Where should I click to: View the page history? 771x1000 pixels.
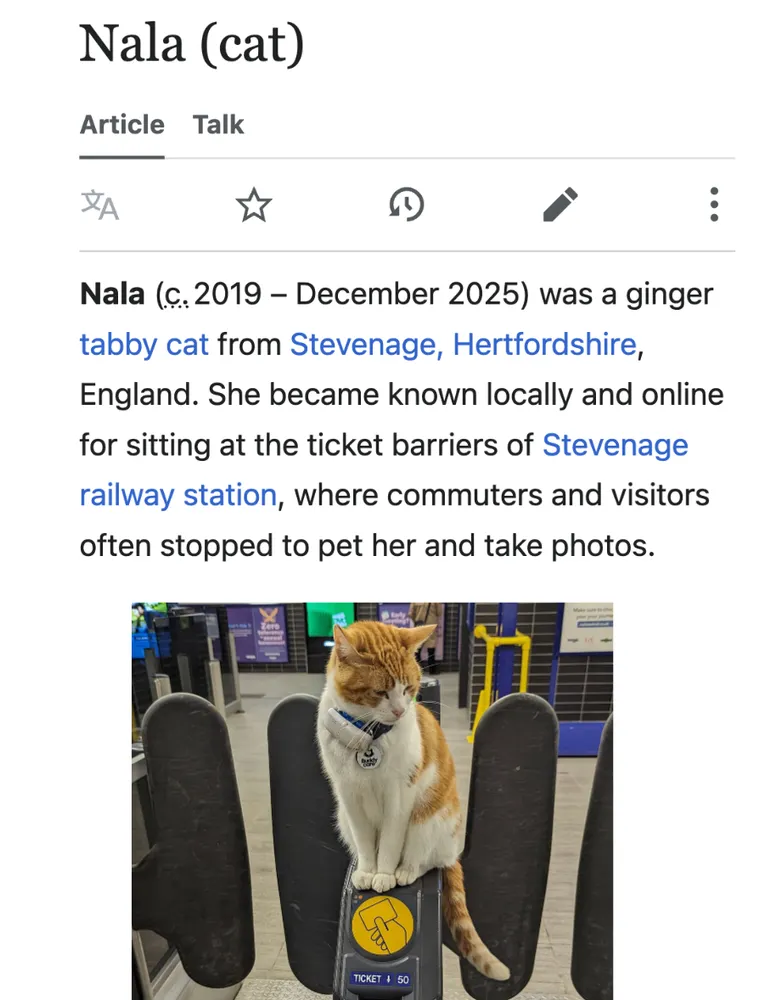406,205
